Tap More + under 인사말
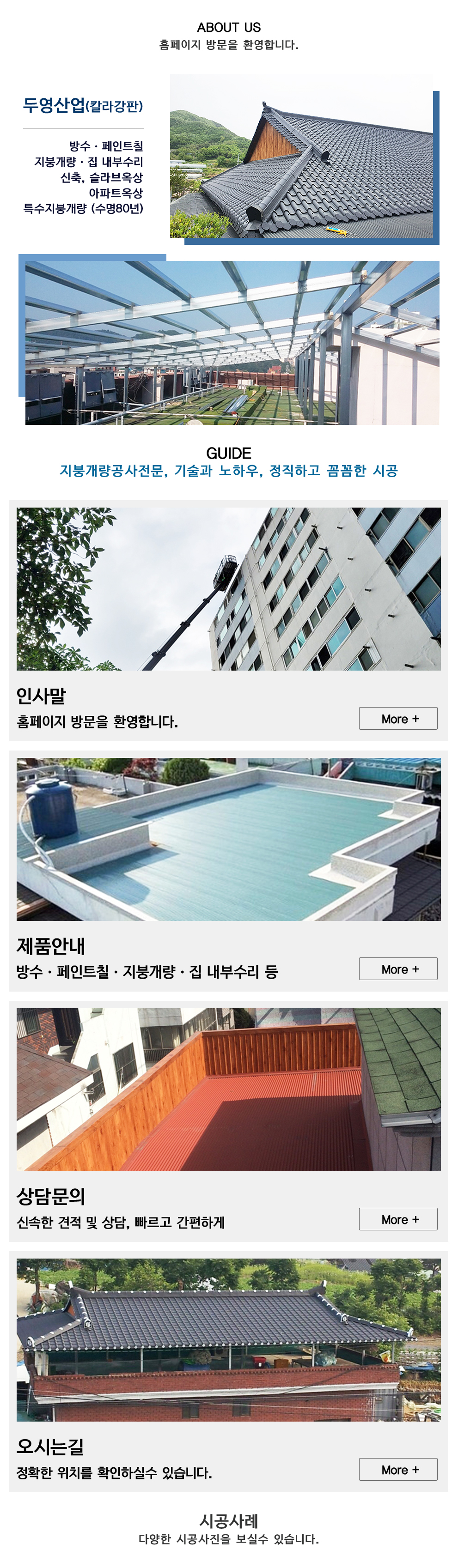 pos(398,718)
